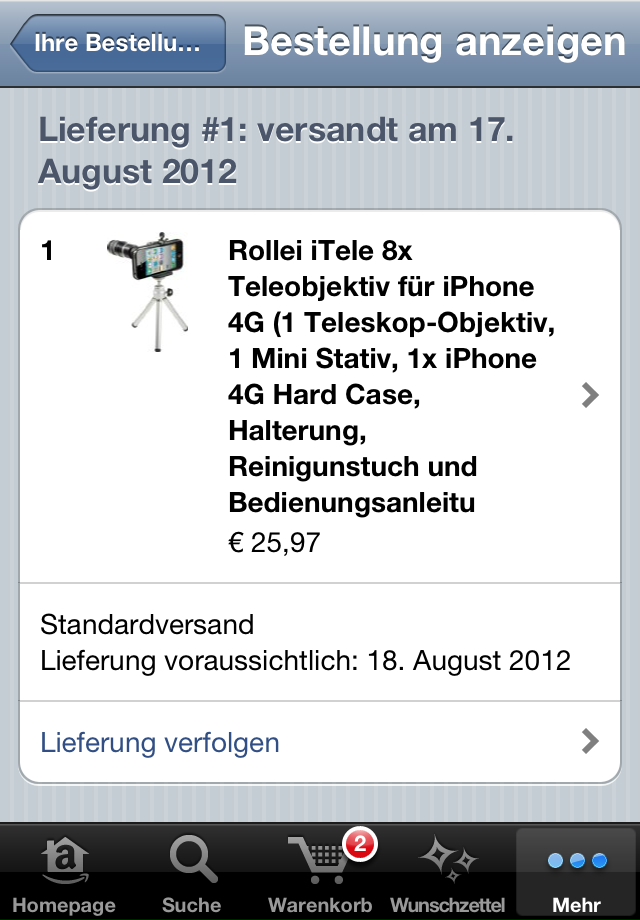This screenshot has height=920, width=640.
Task: View the Warenkorb cart
Action: coord(322,874)
